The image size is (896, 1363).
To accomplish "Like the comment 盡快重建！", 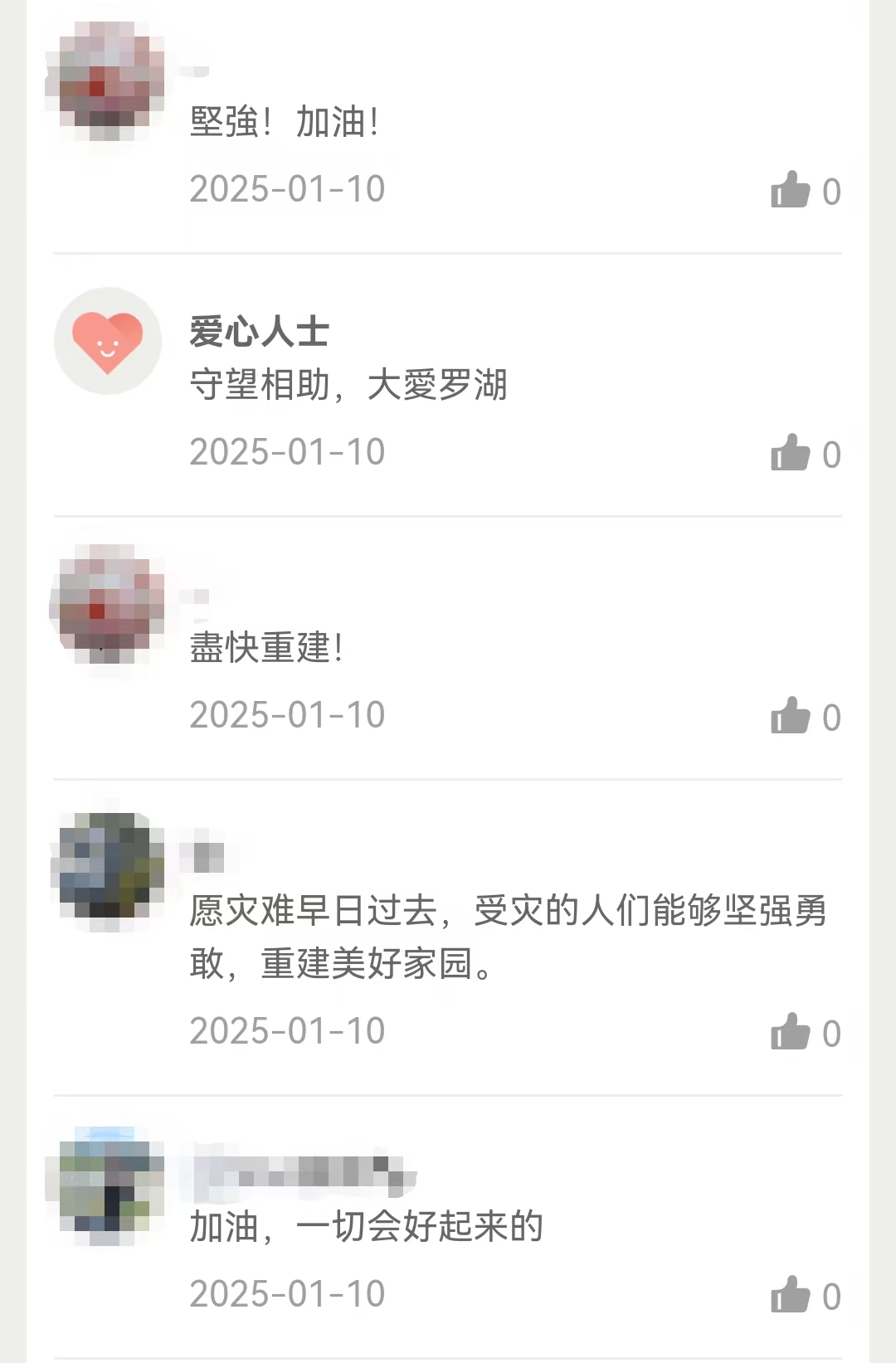I will tap(790, 717).
